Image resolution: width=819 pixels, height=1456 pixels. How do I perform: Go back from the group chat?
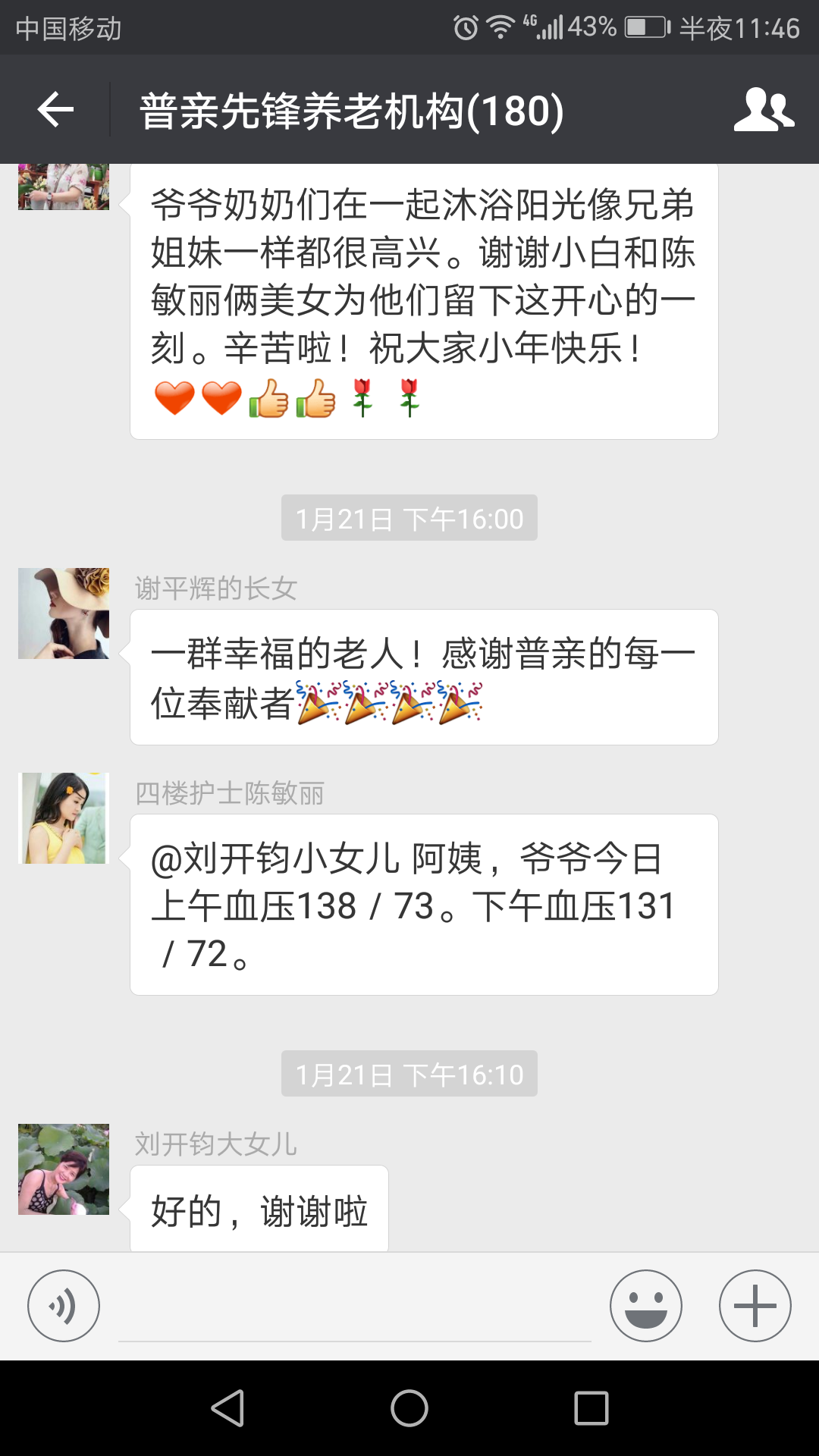(x=55, y=110)
